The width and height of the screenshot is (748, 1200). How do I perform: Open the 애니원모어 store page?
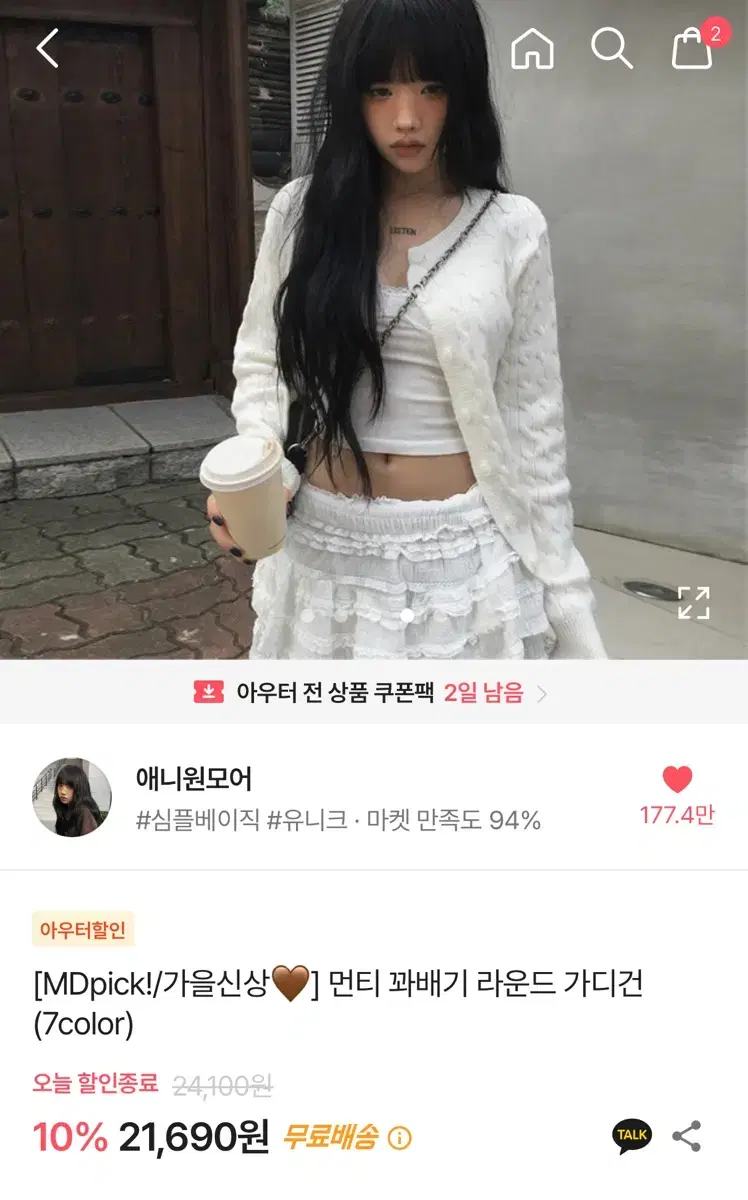click(194, 779)
